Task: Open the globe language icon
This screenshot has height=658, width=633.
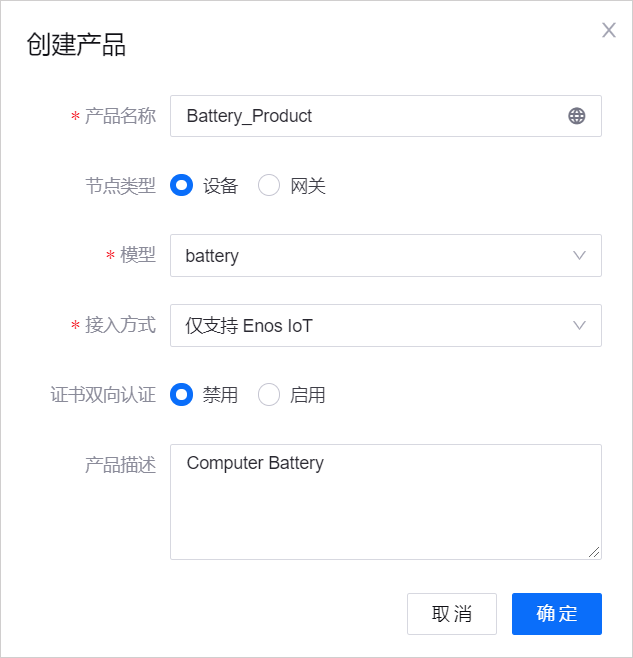Action: point(577,116)
